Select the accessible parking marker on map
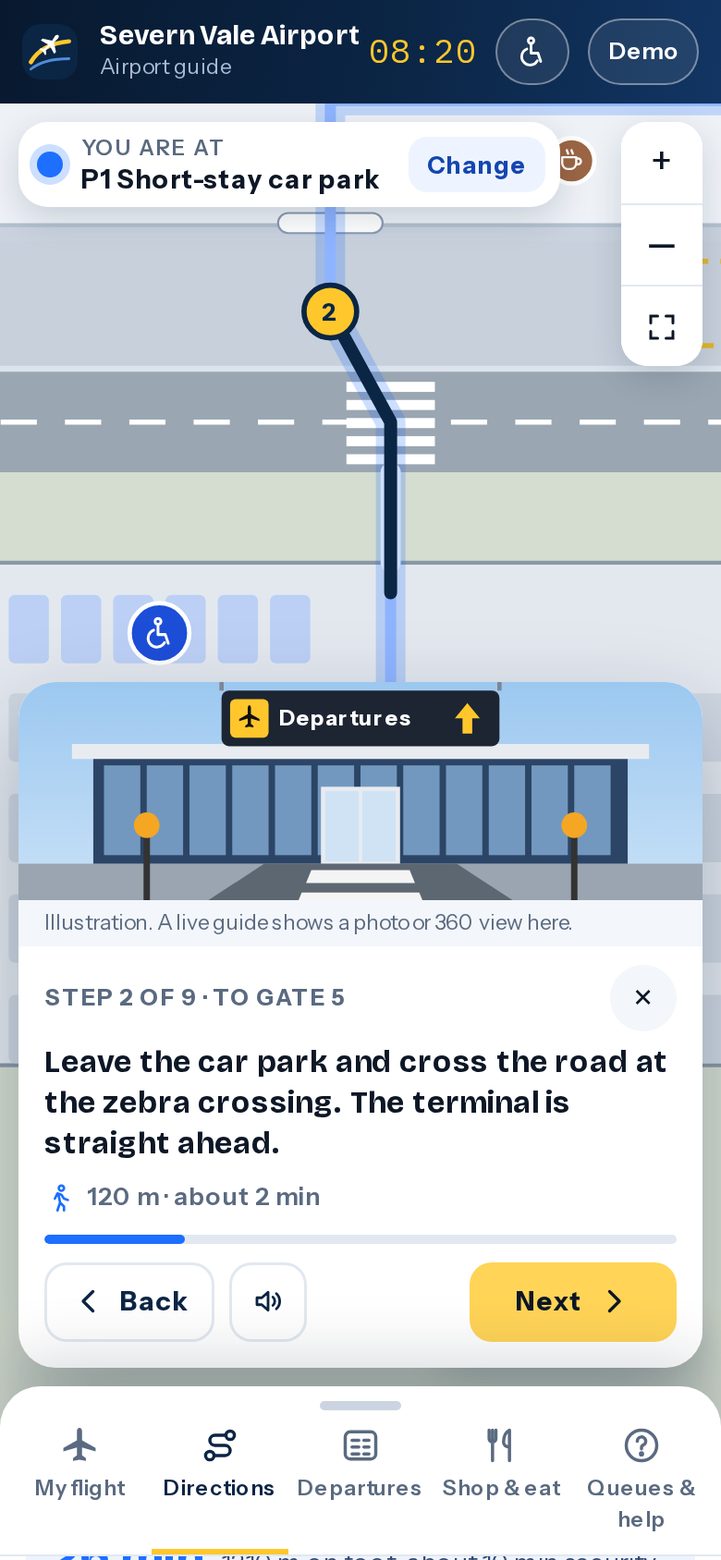Screen dimensions: 721x1560 click(x=159, y=633)
